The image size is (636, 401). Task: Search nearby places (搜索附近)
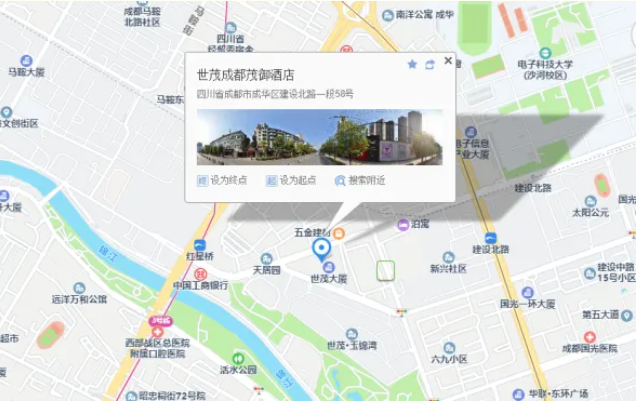coord(360,180)
